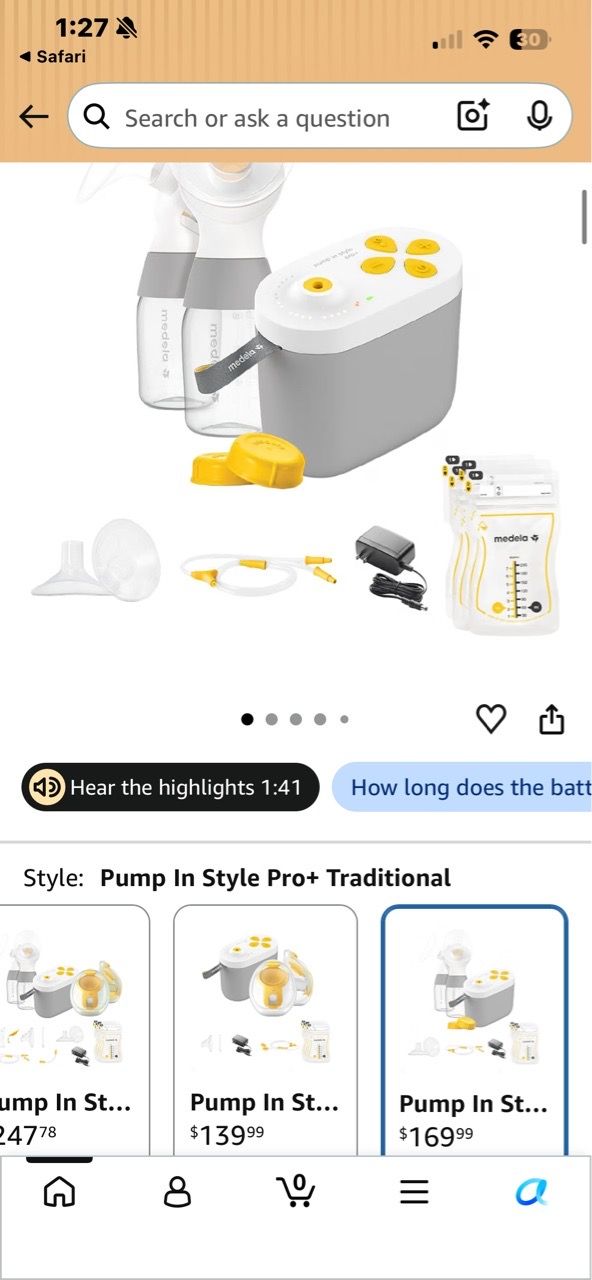Image resolution: width=592 pixels, height=1280 pixels.
Task: Add product to wish list heart
Action: [491, 718]
